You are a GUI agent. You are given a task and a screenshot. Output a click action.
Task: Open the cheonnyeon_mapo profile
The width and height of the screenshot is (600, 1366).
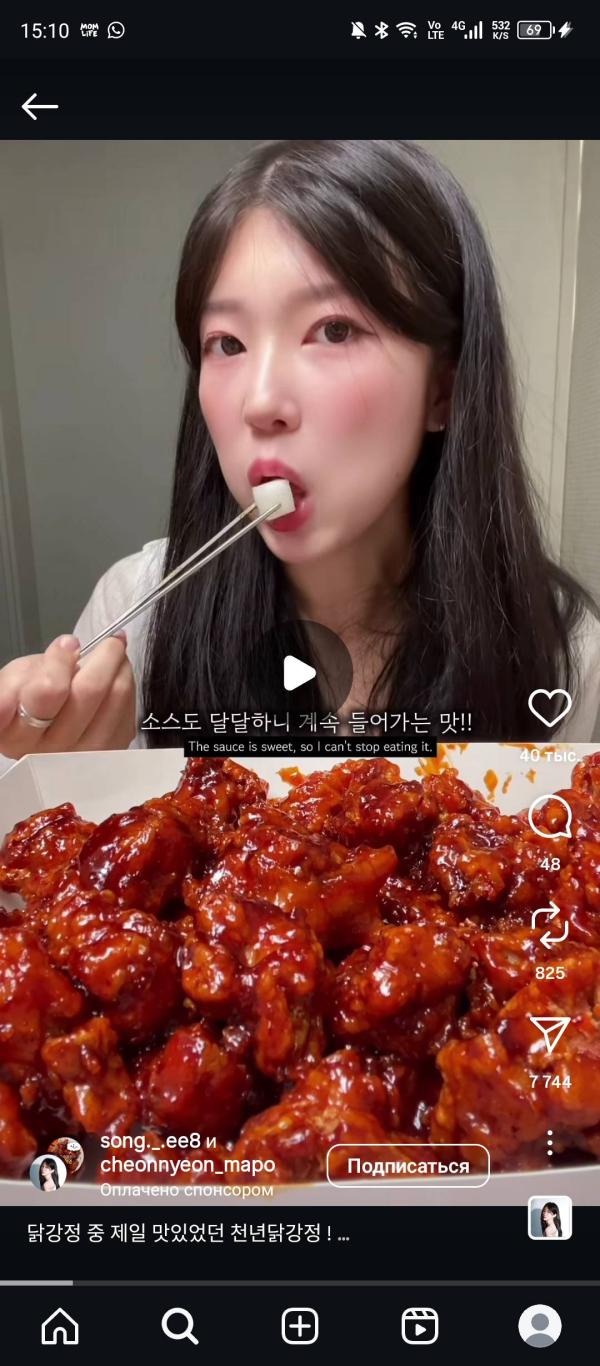[187, 1166]
